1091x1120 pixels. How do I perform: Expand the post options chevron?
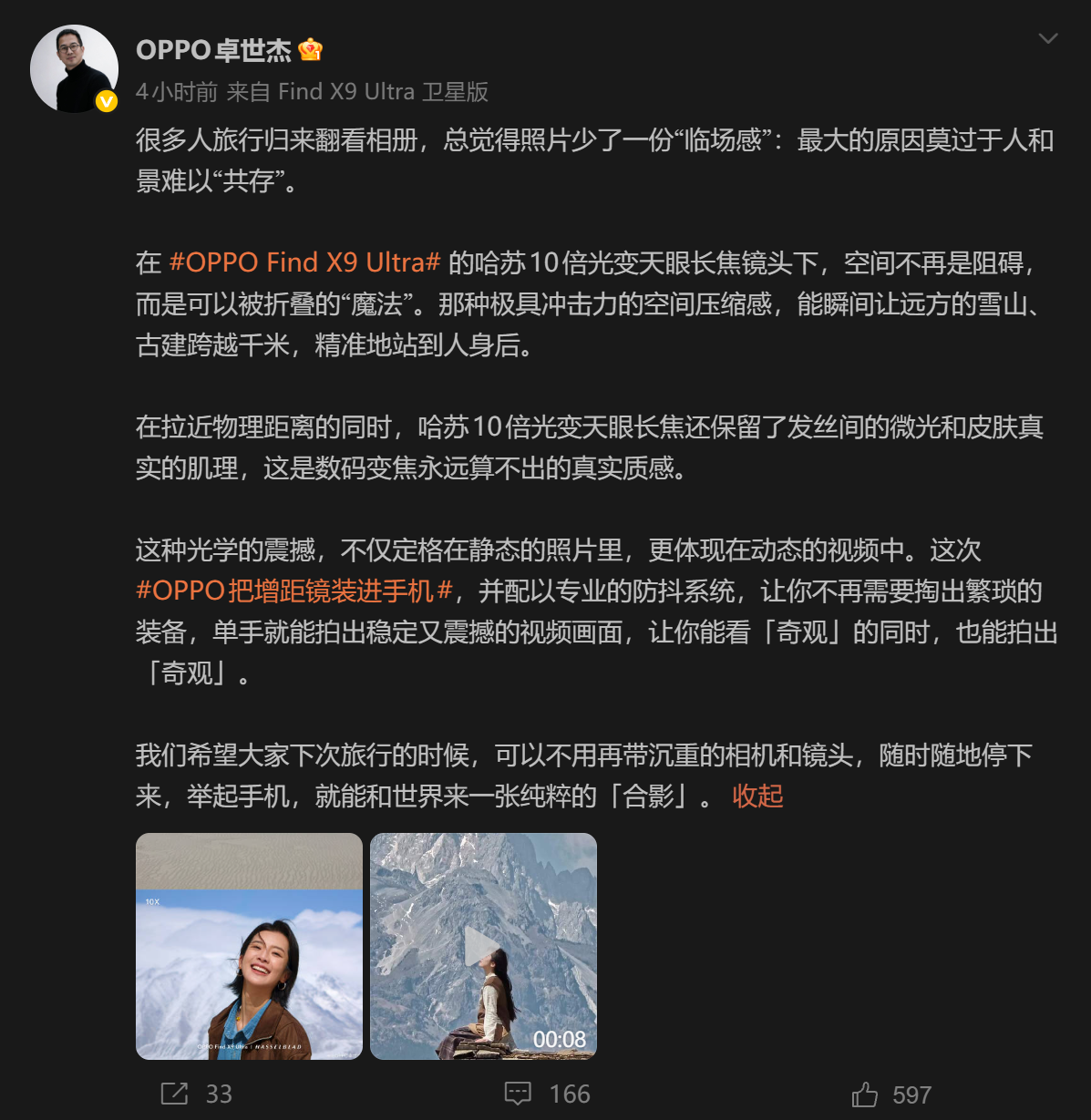tap(1048, 38)
